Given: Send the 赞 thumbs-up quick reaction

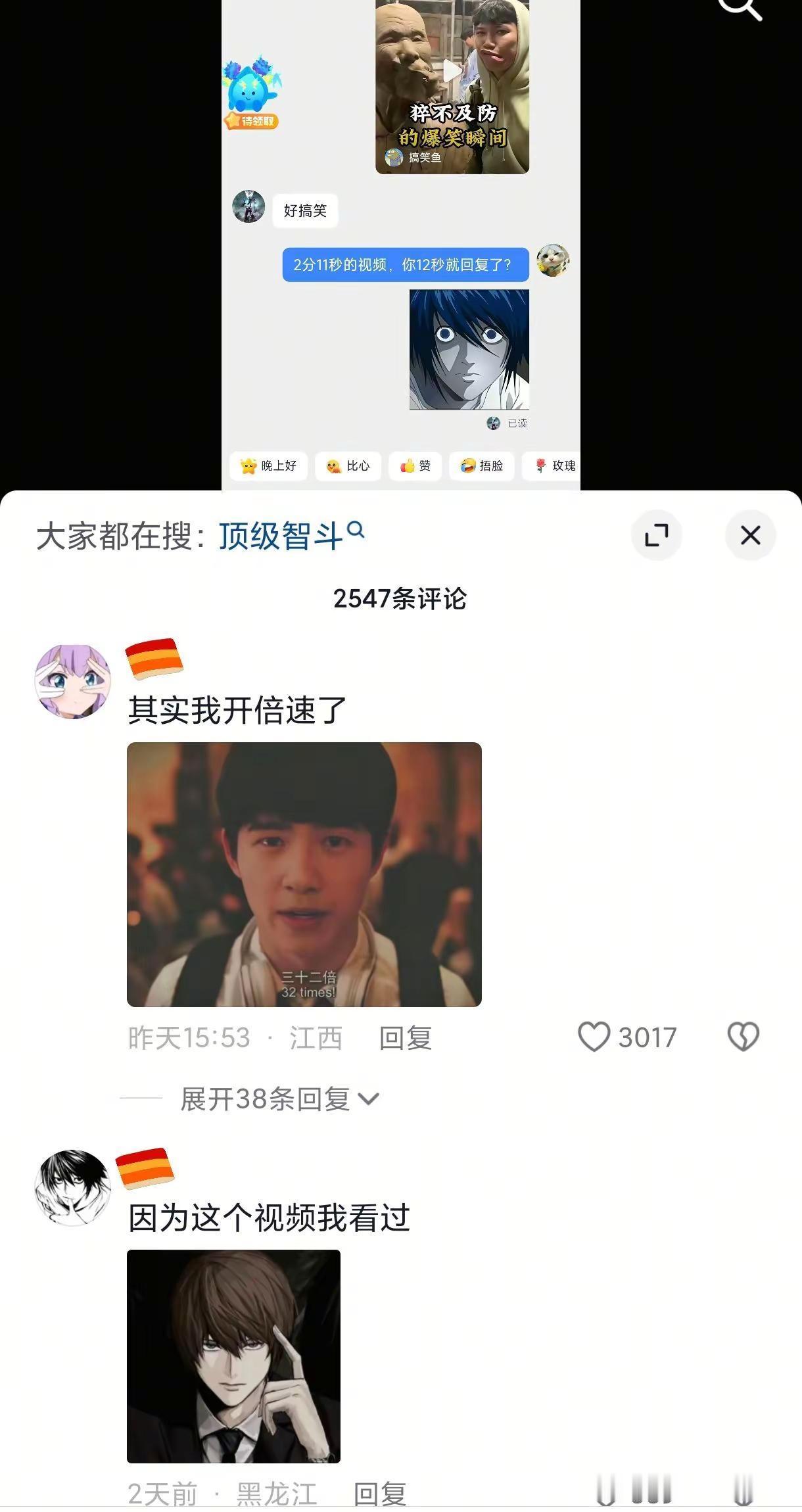Looking at the screenshot, I should tap(415, 466).
